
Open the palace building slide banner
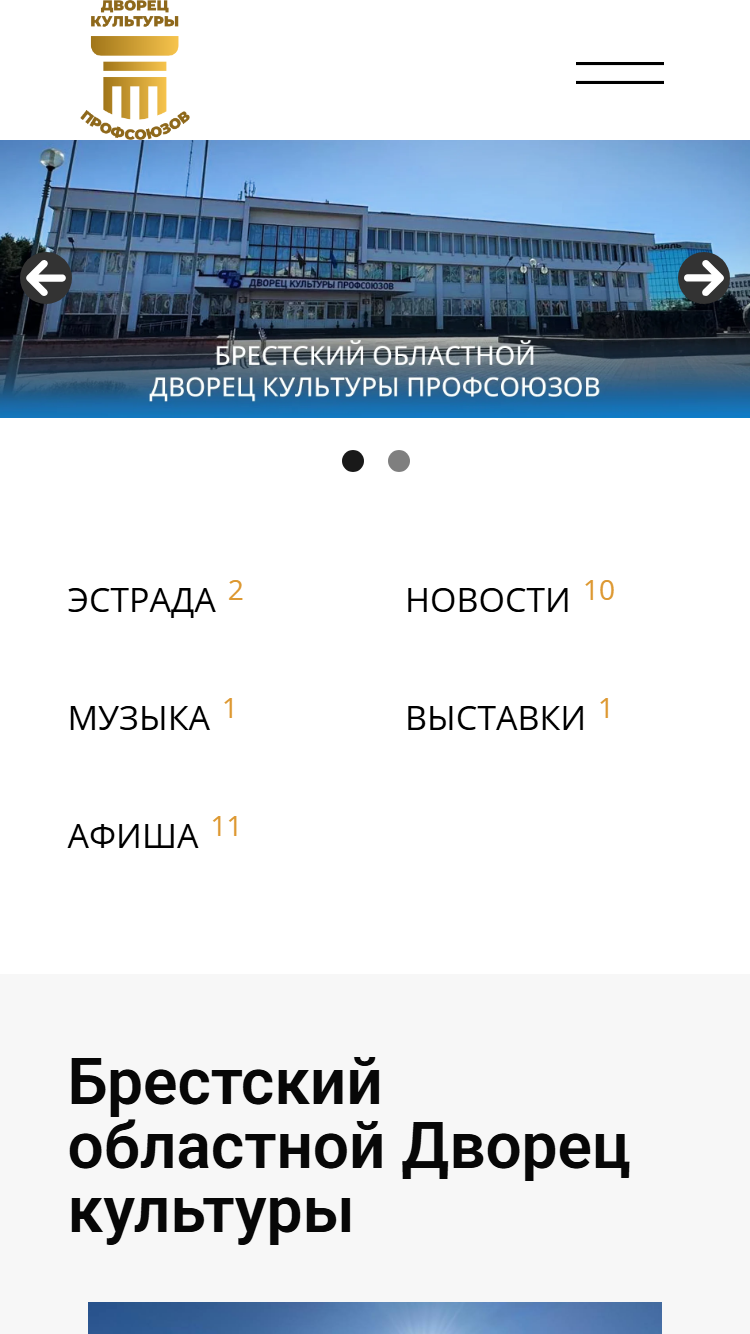coord(375,279)
